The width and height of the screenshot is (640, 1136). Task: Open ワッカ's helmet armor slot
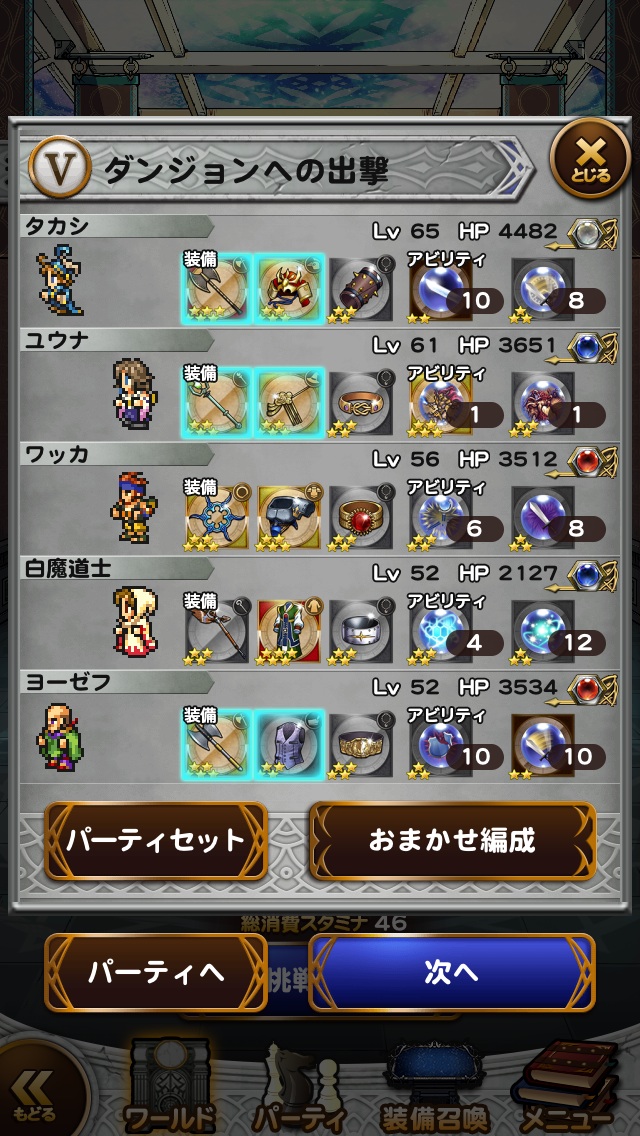click(x=289, y=514)
